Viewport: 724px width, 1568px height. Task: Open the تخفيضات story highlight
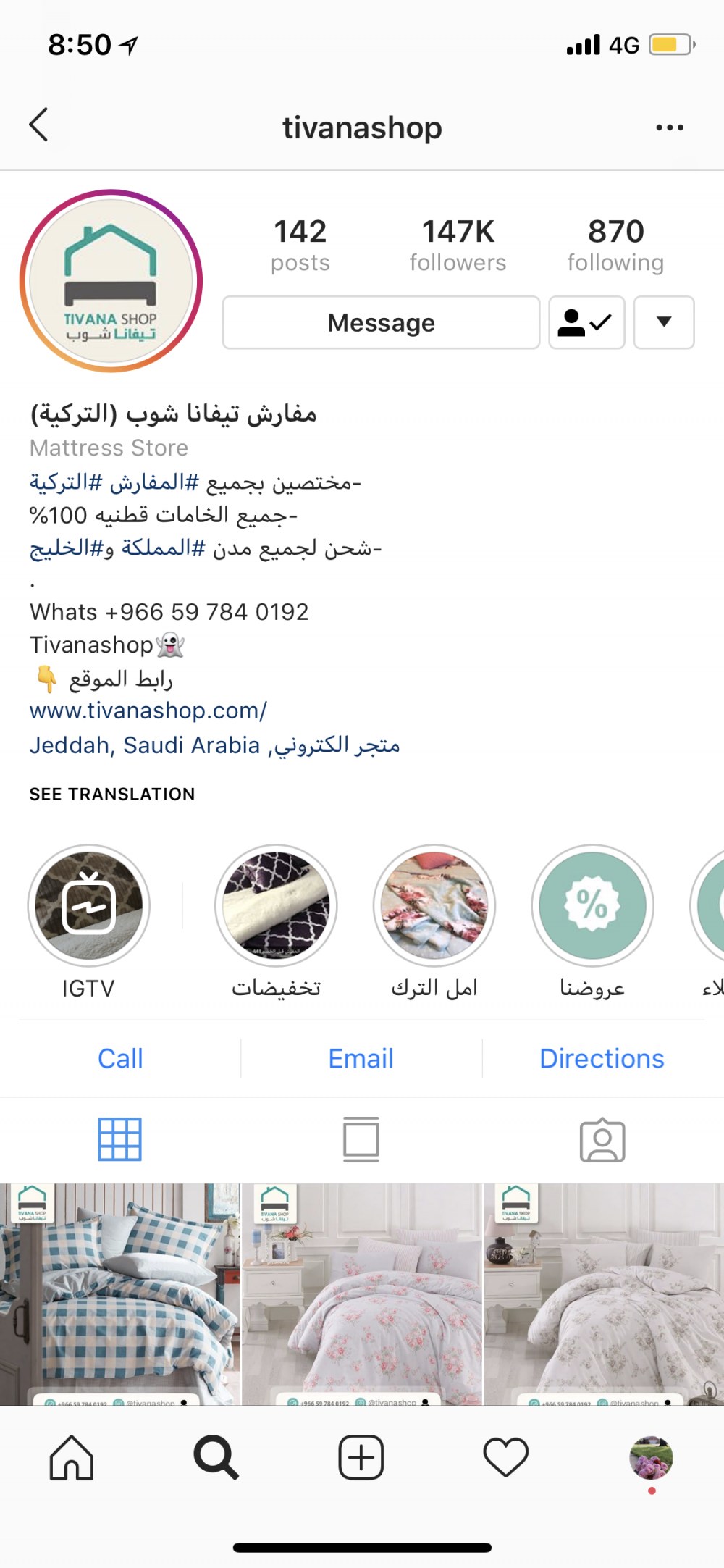point(276,906)
